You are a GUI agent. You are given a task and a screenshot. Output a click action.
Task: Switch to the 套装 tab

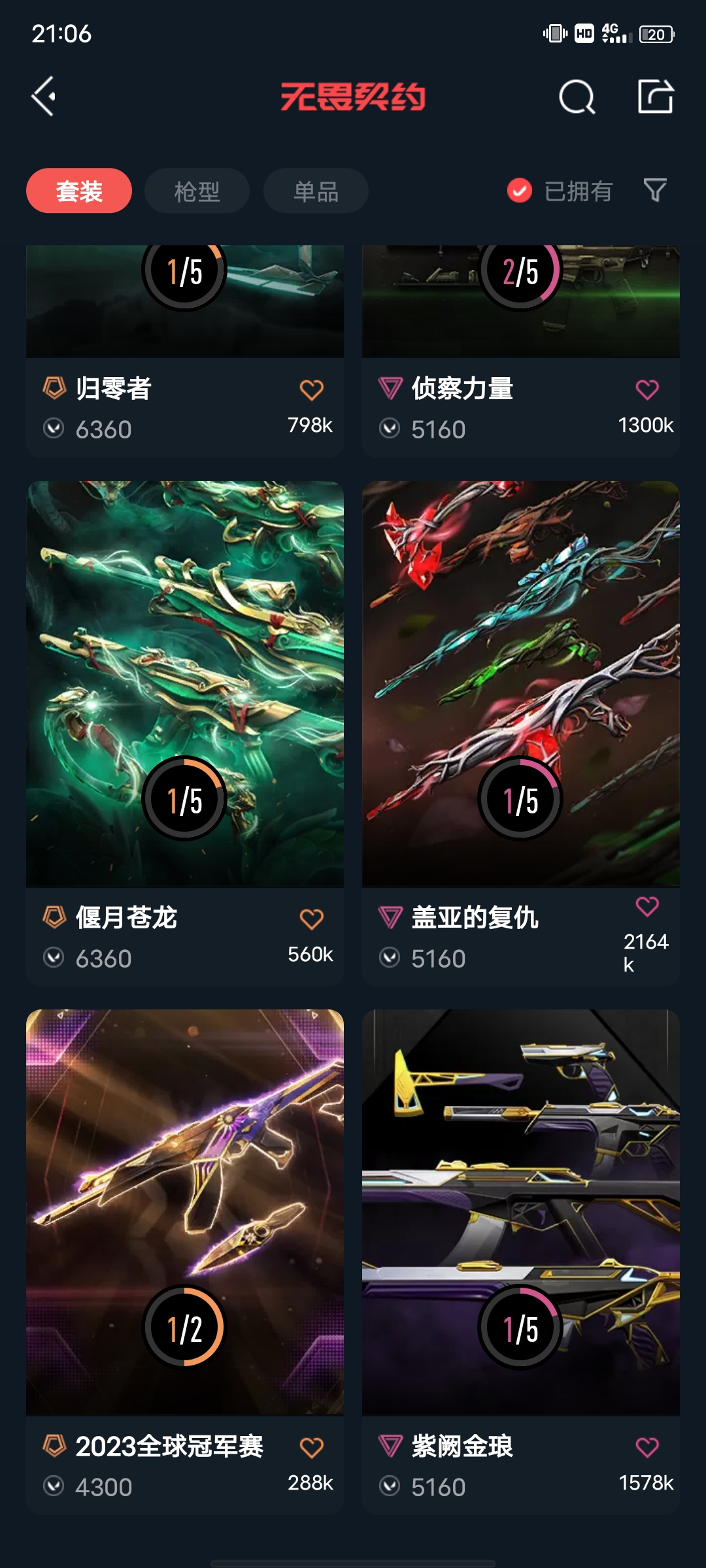[79, 191]
